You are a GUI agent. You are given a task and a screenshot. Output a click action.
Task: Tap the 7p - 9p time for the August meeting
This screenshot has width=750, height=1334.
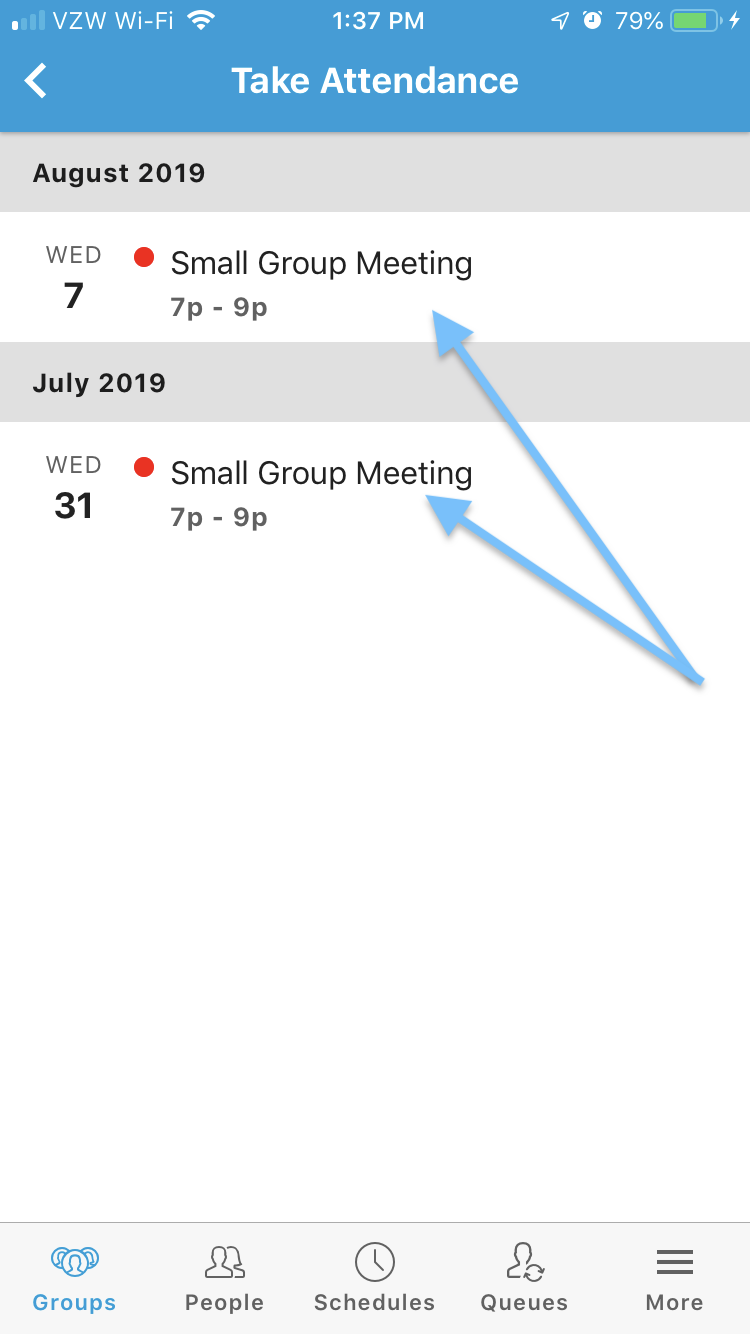218,306
